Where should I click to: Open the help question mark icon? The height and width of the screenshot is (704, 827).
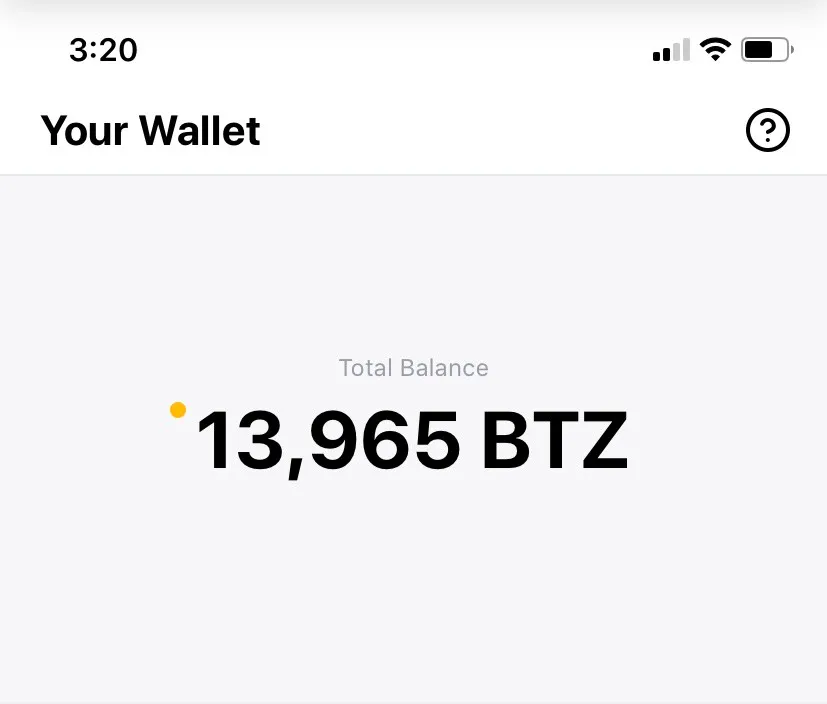[x=768, y=130]
